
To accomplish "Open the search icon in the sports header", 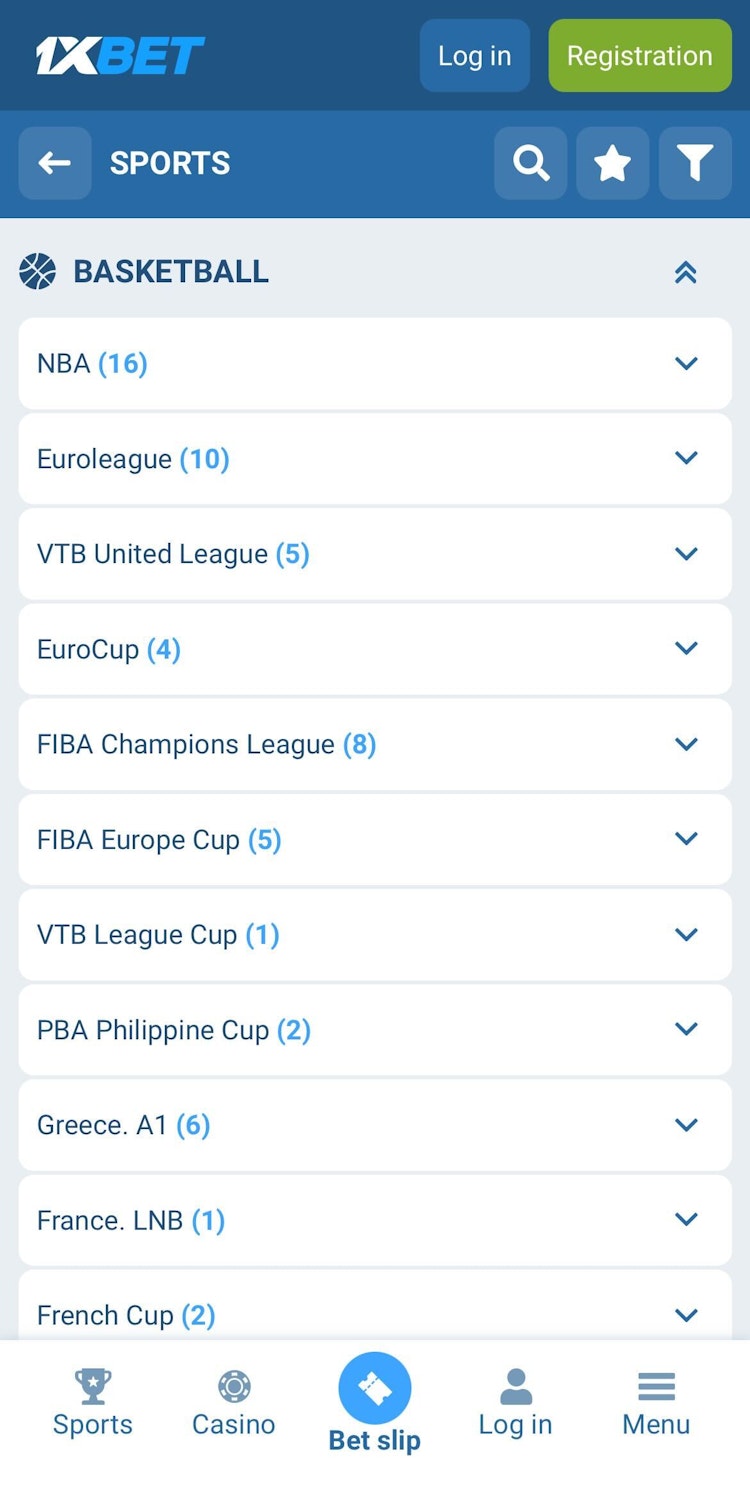I will [x=531, y=163].
